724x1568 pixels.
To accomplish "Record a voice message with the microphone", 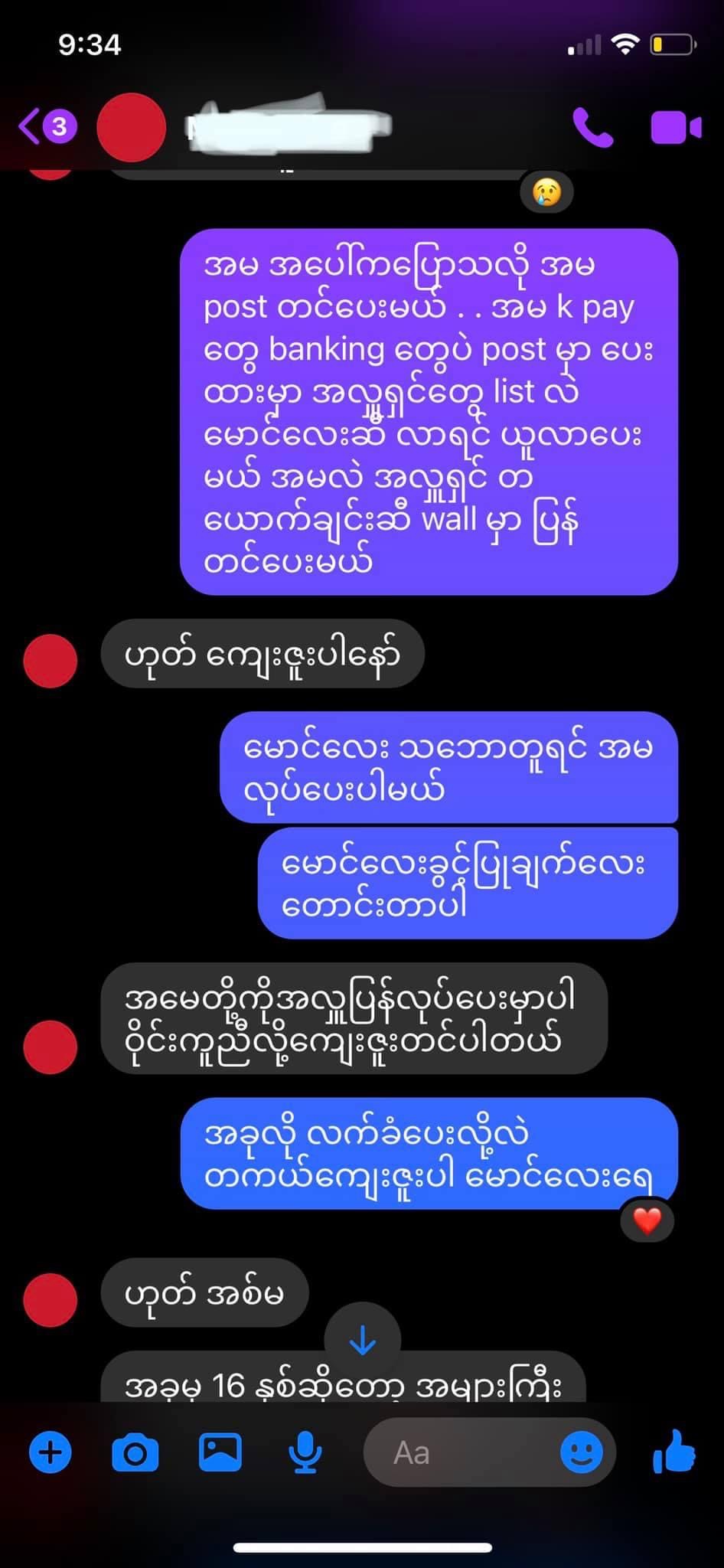I will pos(305,1452).
